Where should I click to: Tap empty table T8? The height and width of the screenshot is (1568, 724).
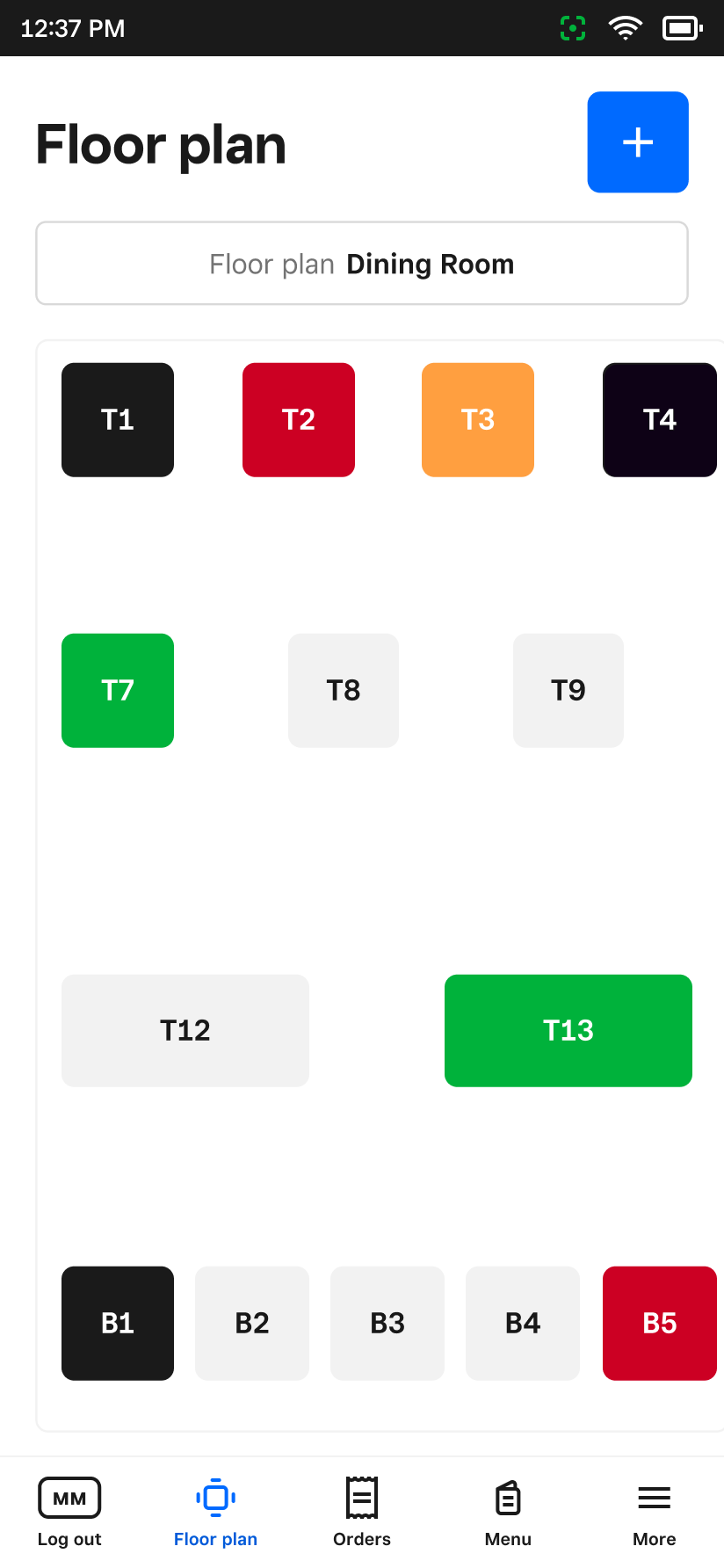tap(343, 691)
